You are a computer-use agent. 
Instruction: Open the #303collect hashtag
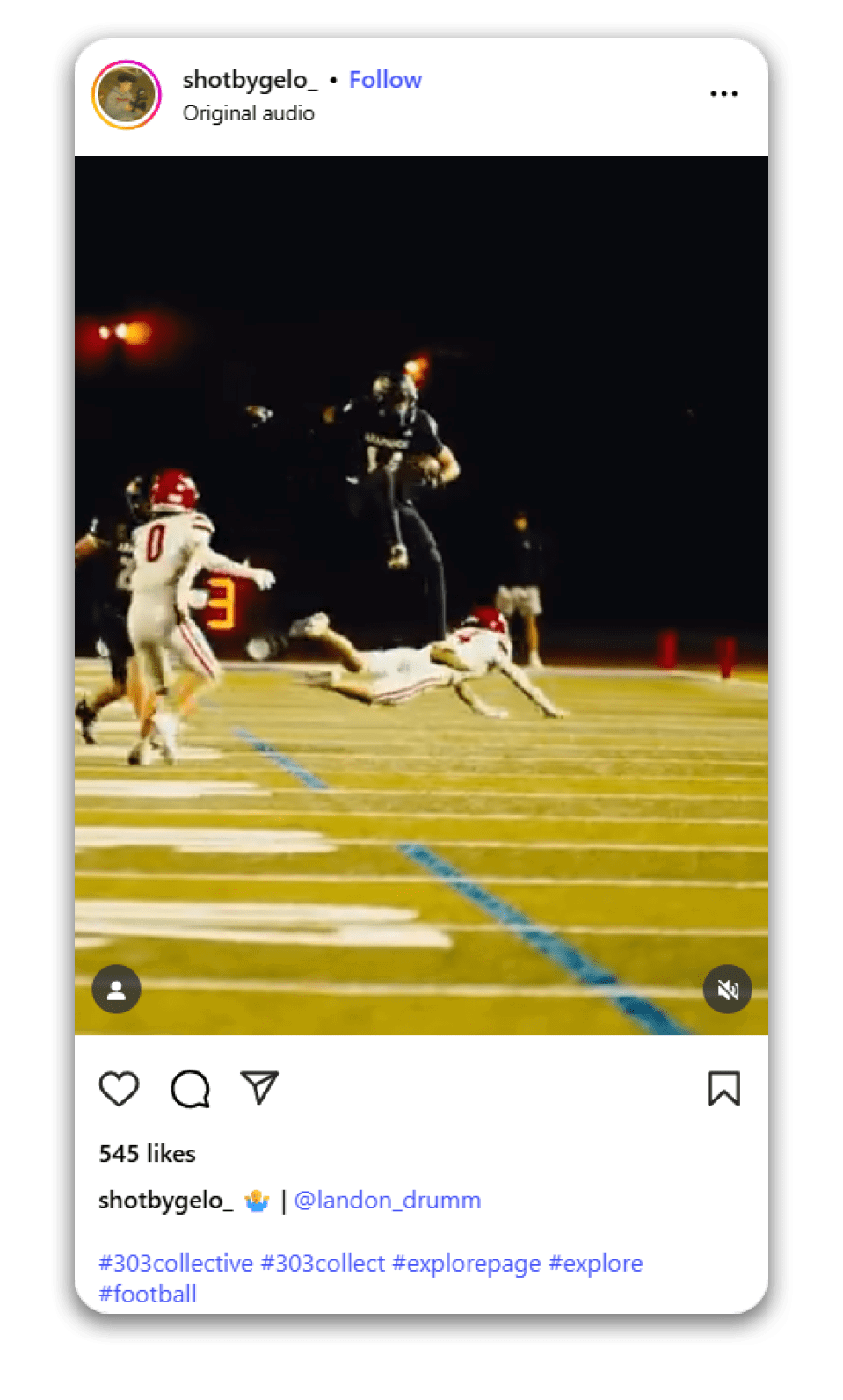[x=323, y=1263]
